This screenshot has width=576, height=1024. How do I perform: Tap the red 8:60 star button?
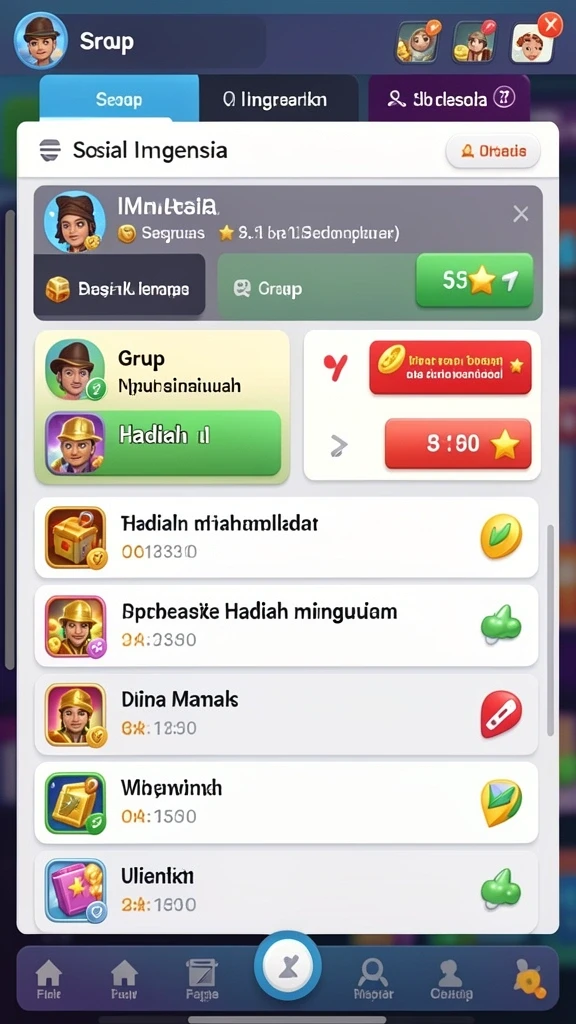(x=458, y=444)
